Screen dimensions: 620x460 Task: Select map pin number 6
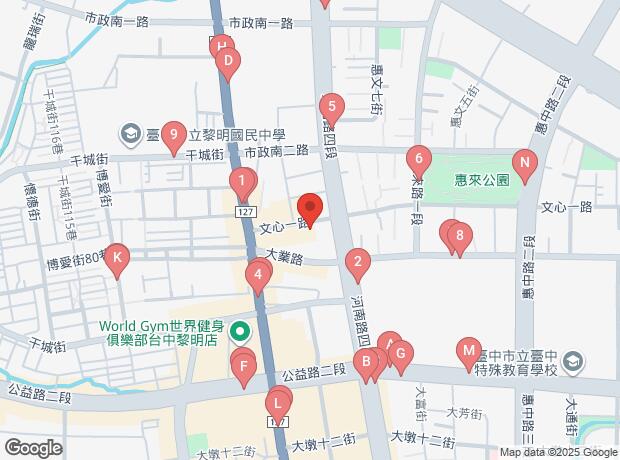(418, 159)
